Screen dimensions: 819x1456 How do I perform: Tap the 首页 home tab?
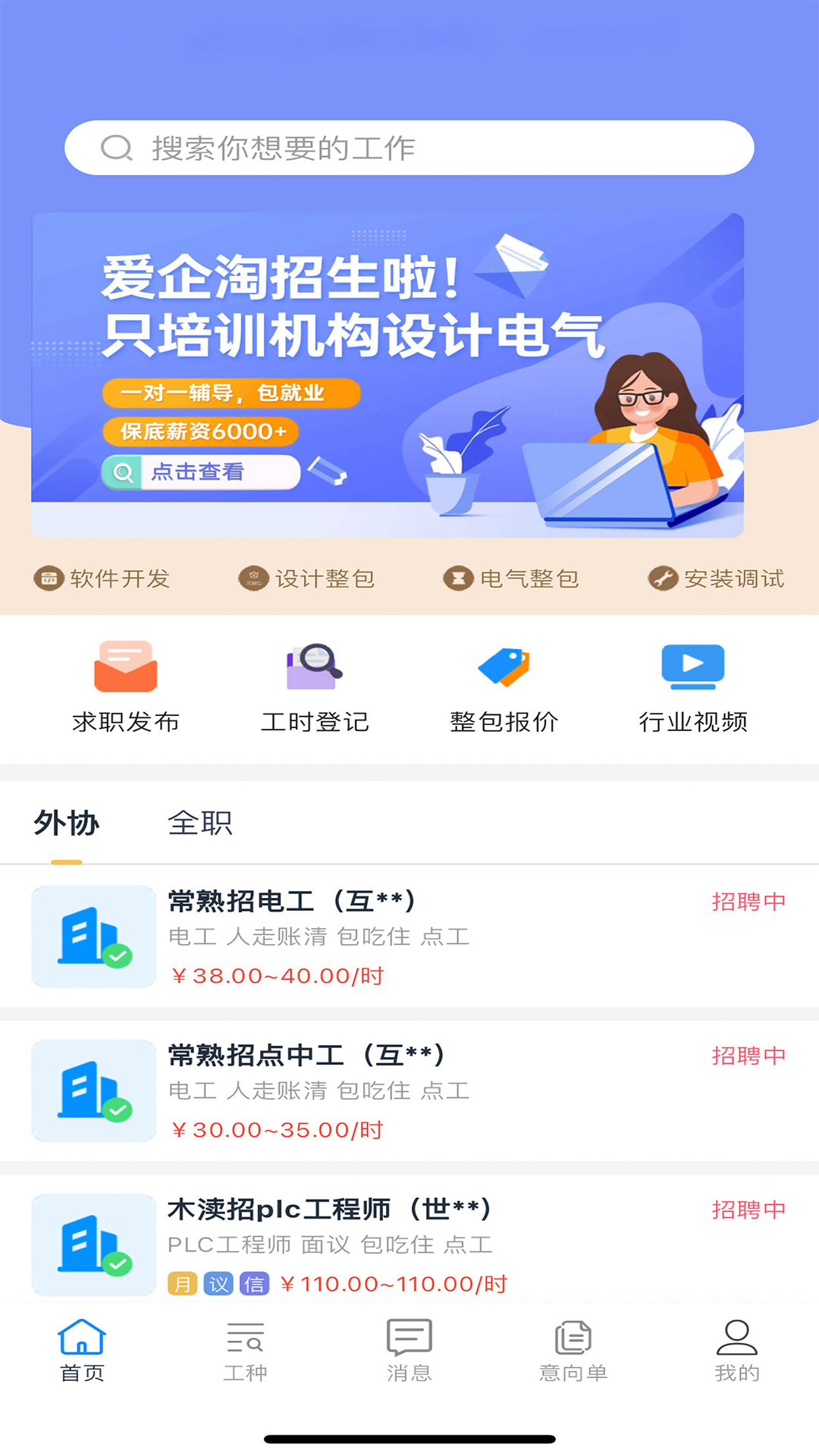point(82,1351)
